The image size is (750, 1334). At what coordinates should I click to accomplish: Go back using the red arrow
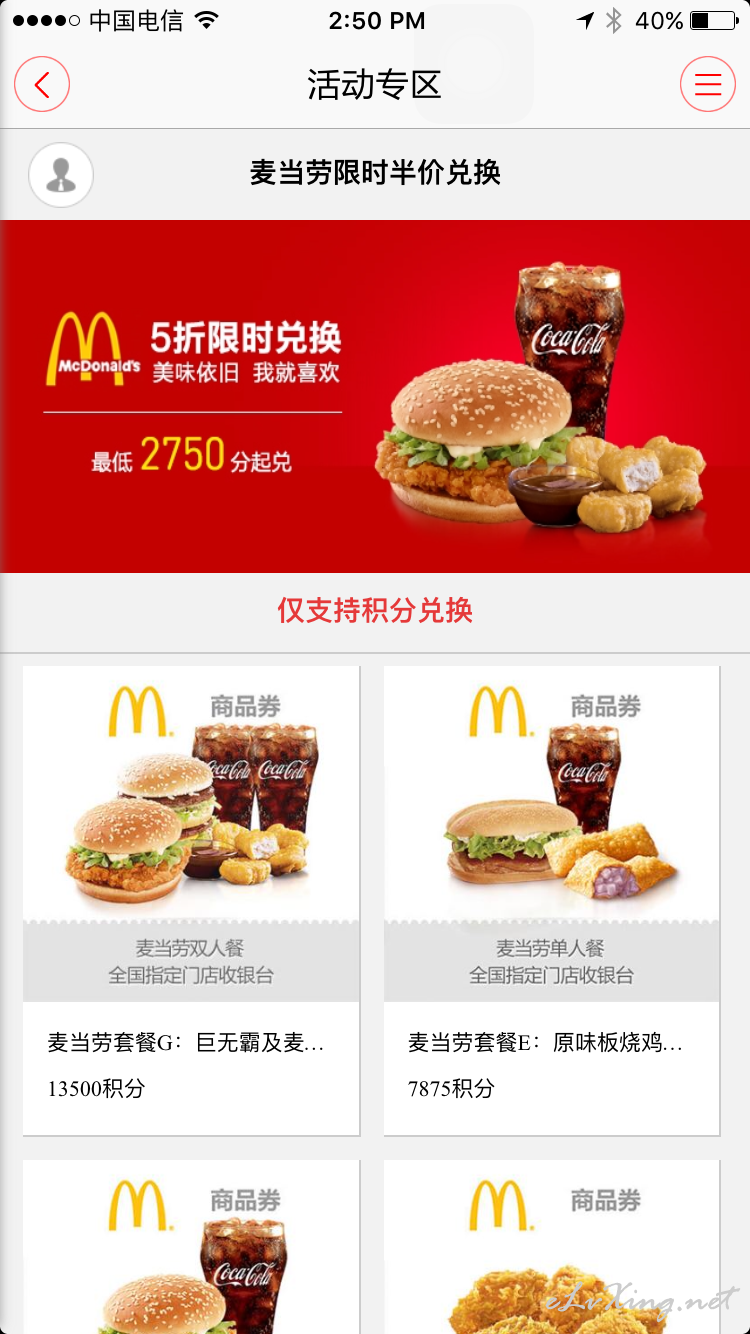coord(42,84)
